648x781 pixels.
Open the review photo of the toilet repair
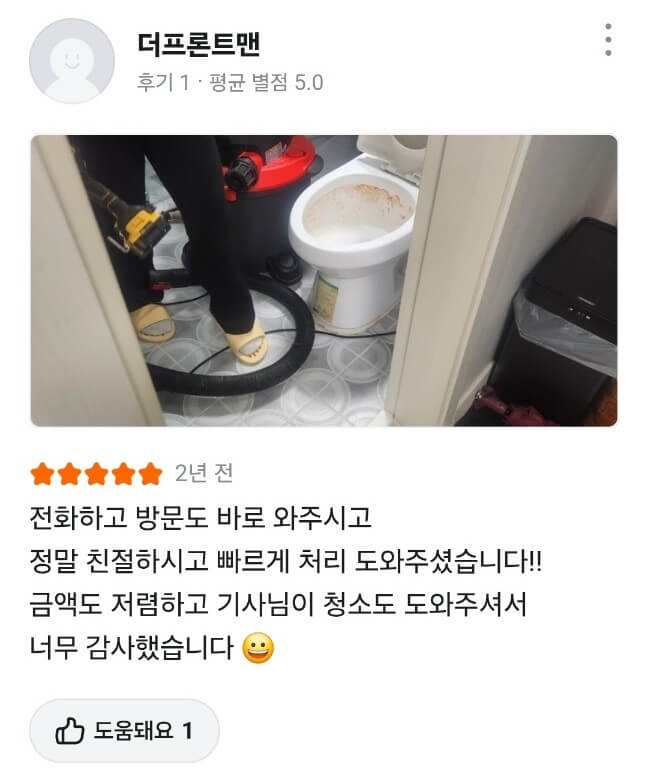click(323, 281)
